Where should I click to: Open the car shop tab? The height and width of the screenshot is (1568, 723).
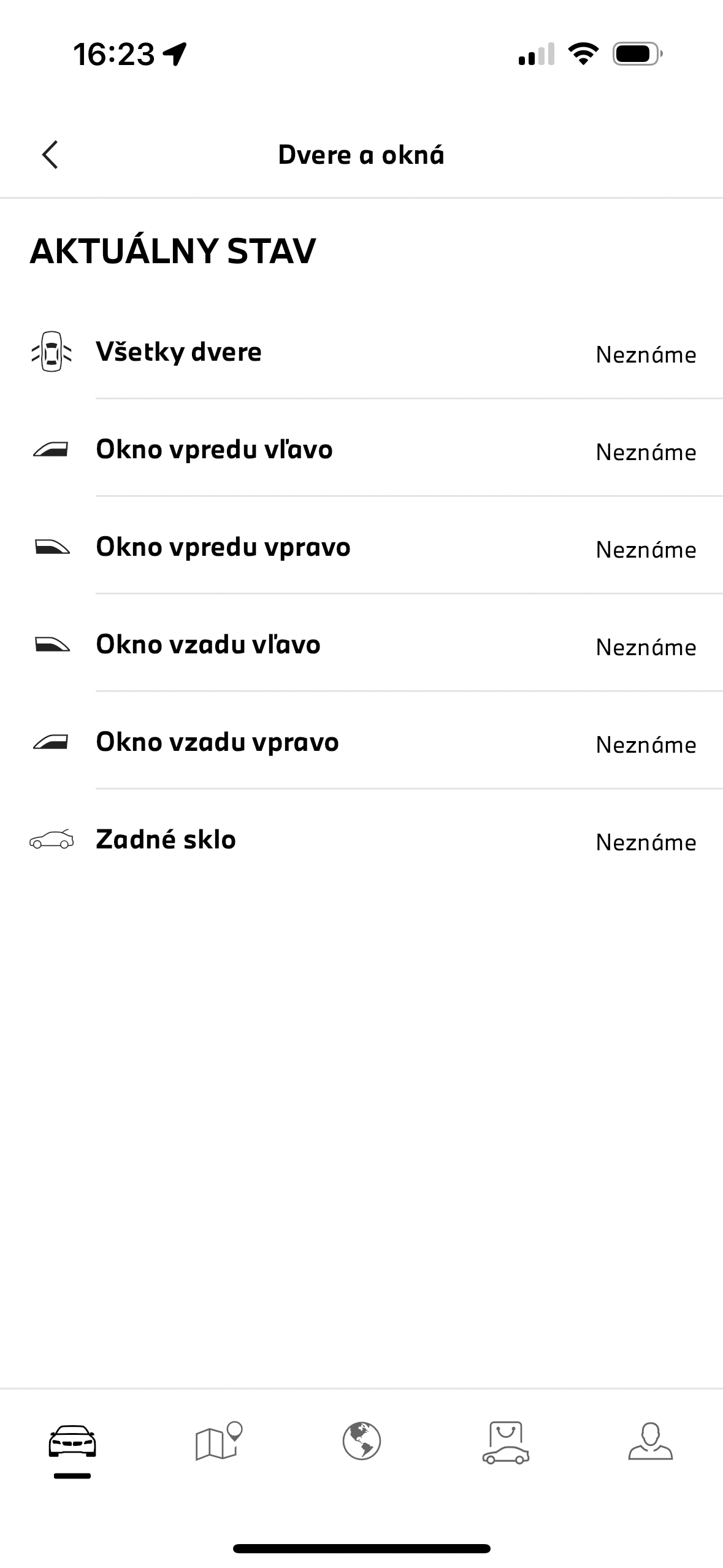(506, 1442)
